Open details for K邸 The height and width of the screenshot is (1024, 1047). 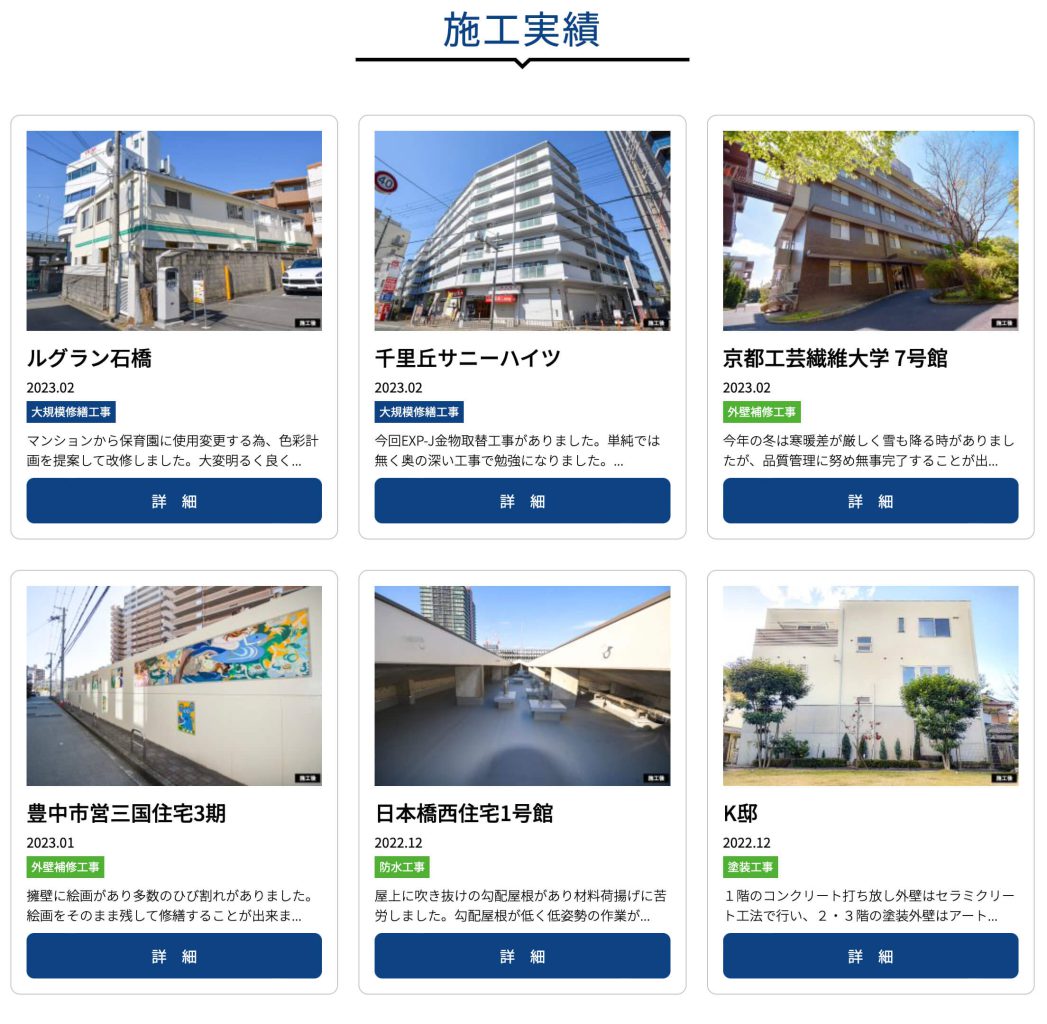coord(870,956)
